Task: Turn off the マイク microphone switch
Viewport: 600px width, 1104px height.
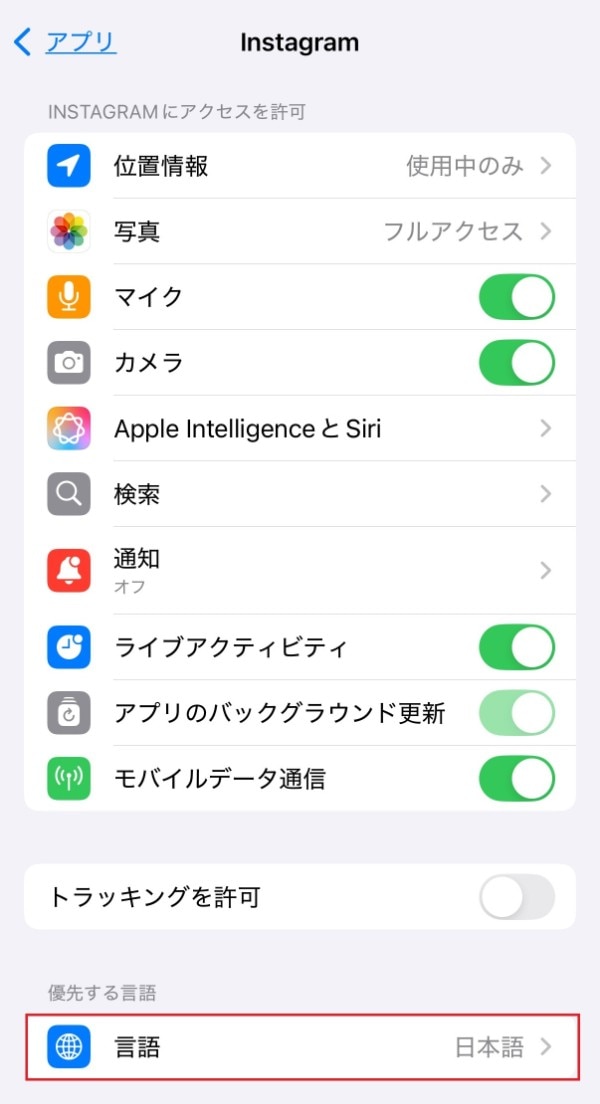Action: pos(516,297)
